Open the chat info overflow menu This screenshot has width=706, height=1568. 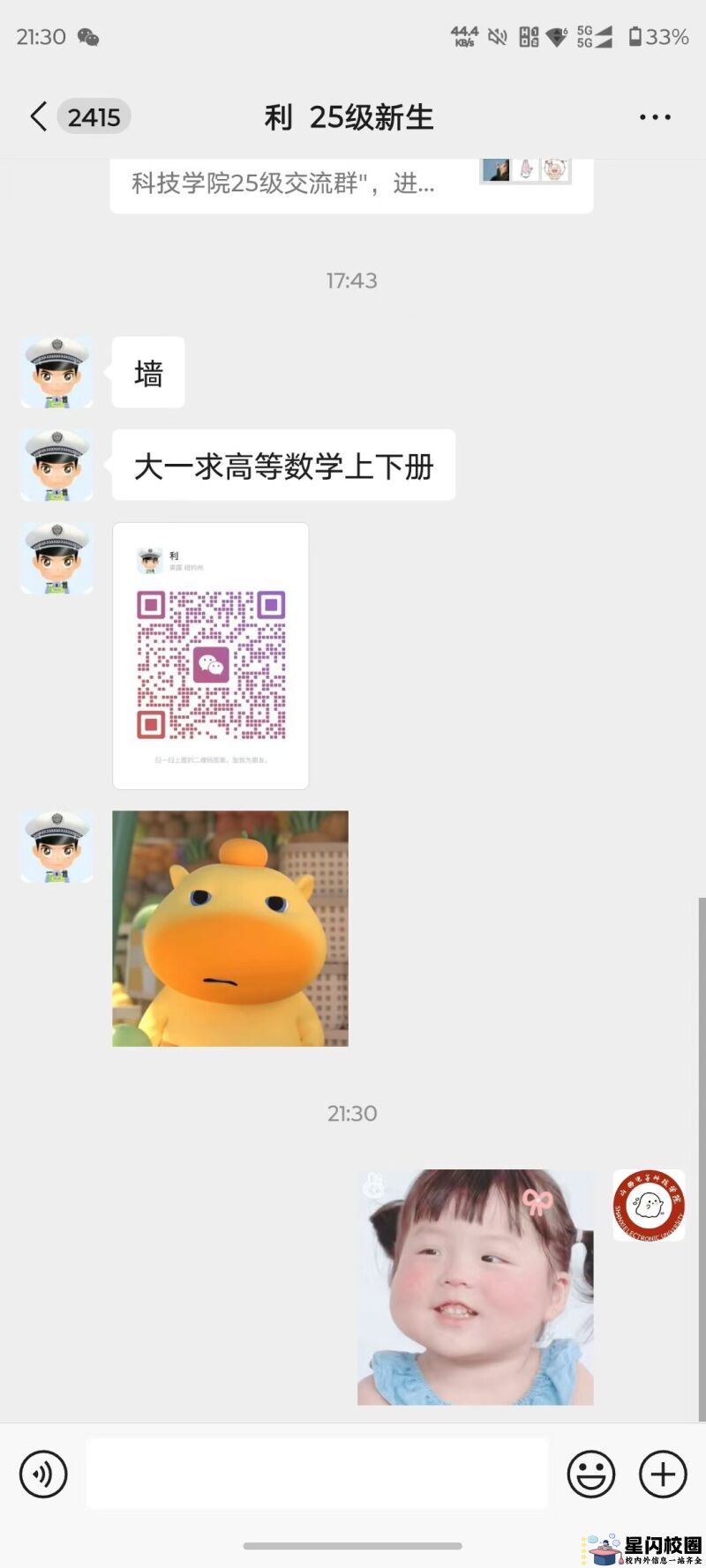point(655,117)
